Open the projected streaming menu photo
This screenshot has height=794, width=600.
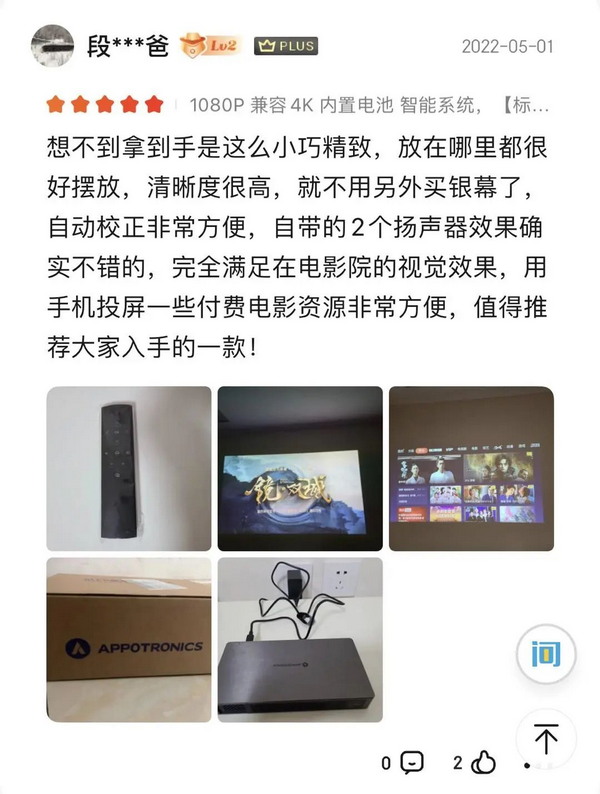pyautogui.click(x=471, y=468)
